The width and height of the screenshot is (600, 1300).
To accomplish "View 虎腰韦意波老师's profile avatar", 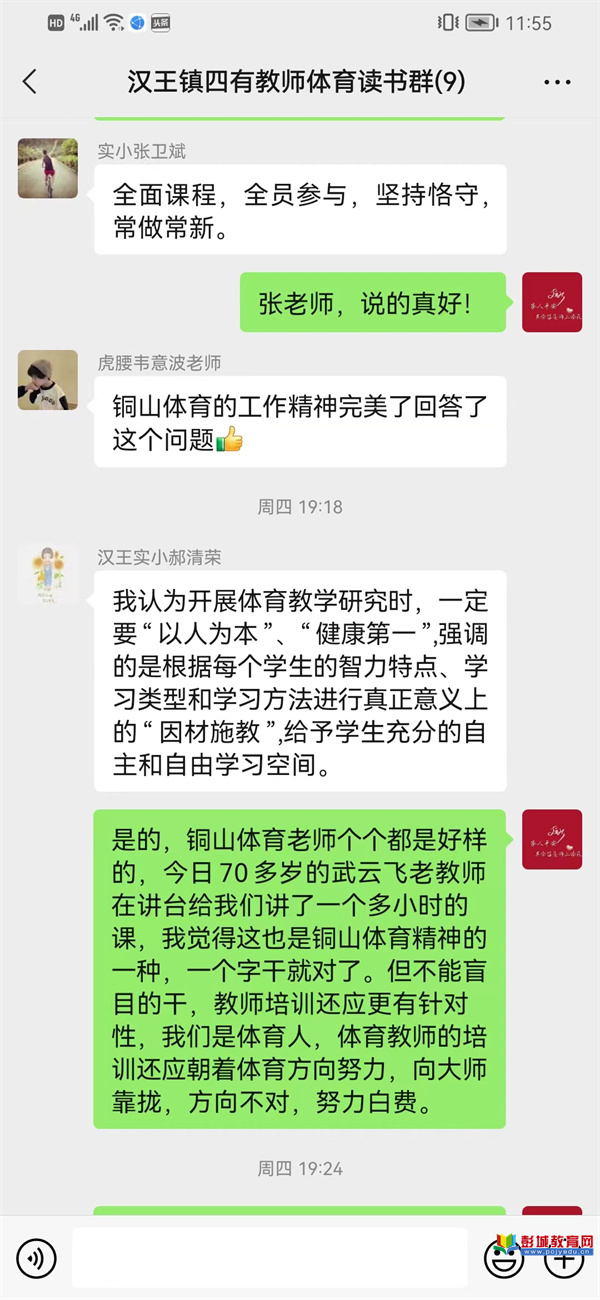I will pos(47,380).
